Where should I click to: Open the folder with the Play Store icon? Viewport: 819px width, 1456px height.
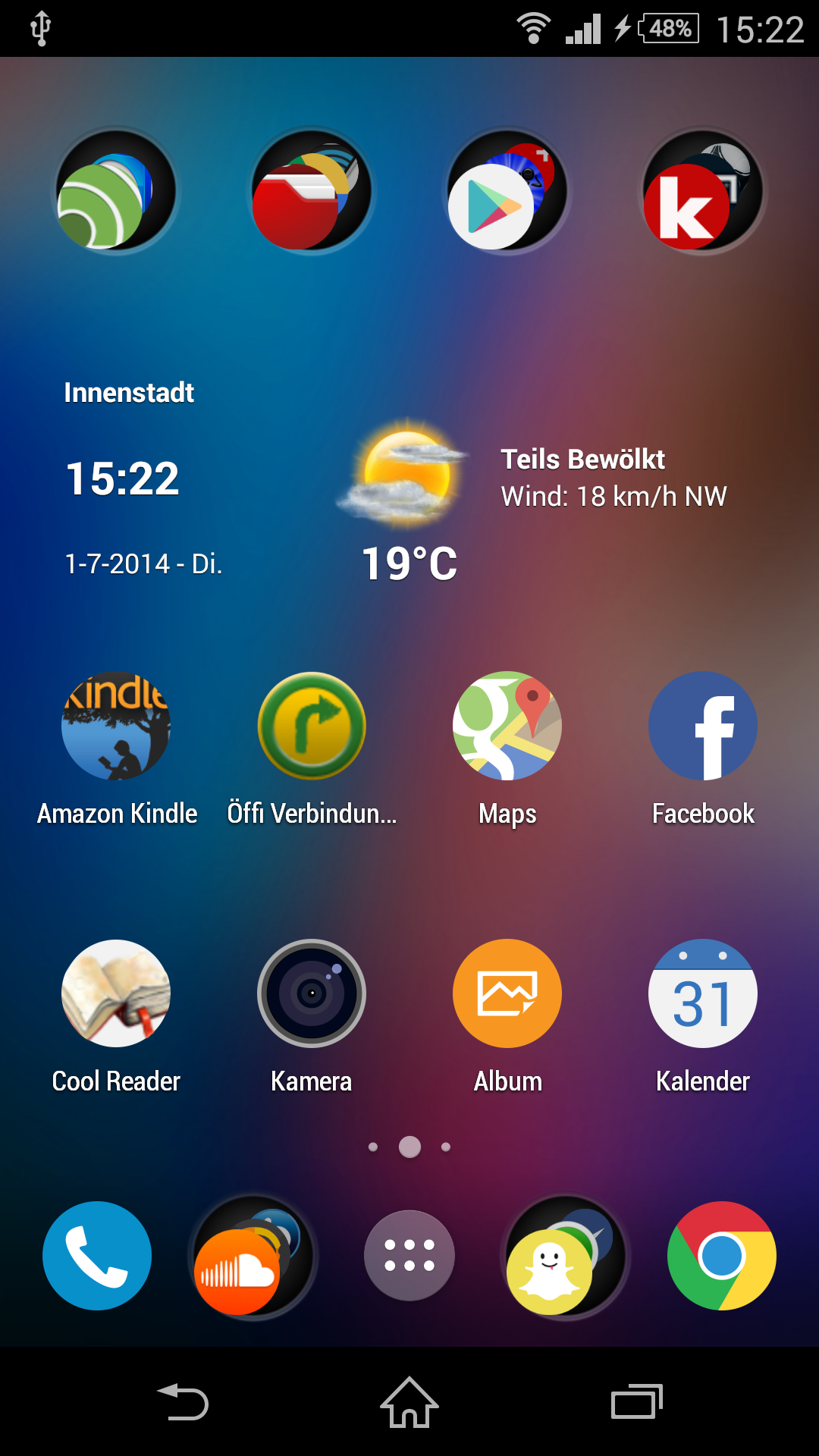[x=507, y=191]
